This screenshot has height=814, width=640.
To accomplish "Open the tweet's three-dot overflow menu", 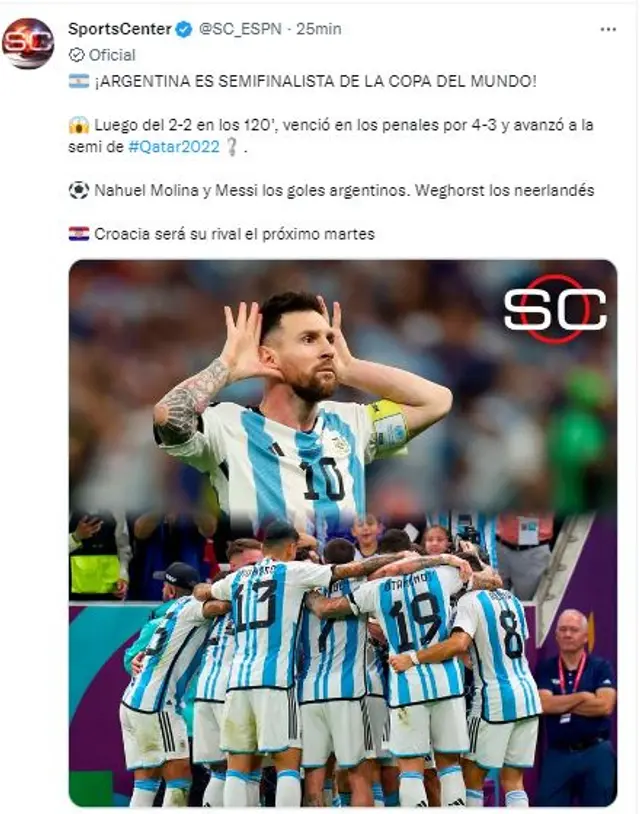I will click(x=608, y=29).
